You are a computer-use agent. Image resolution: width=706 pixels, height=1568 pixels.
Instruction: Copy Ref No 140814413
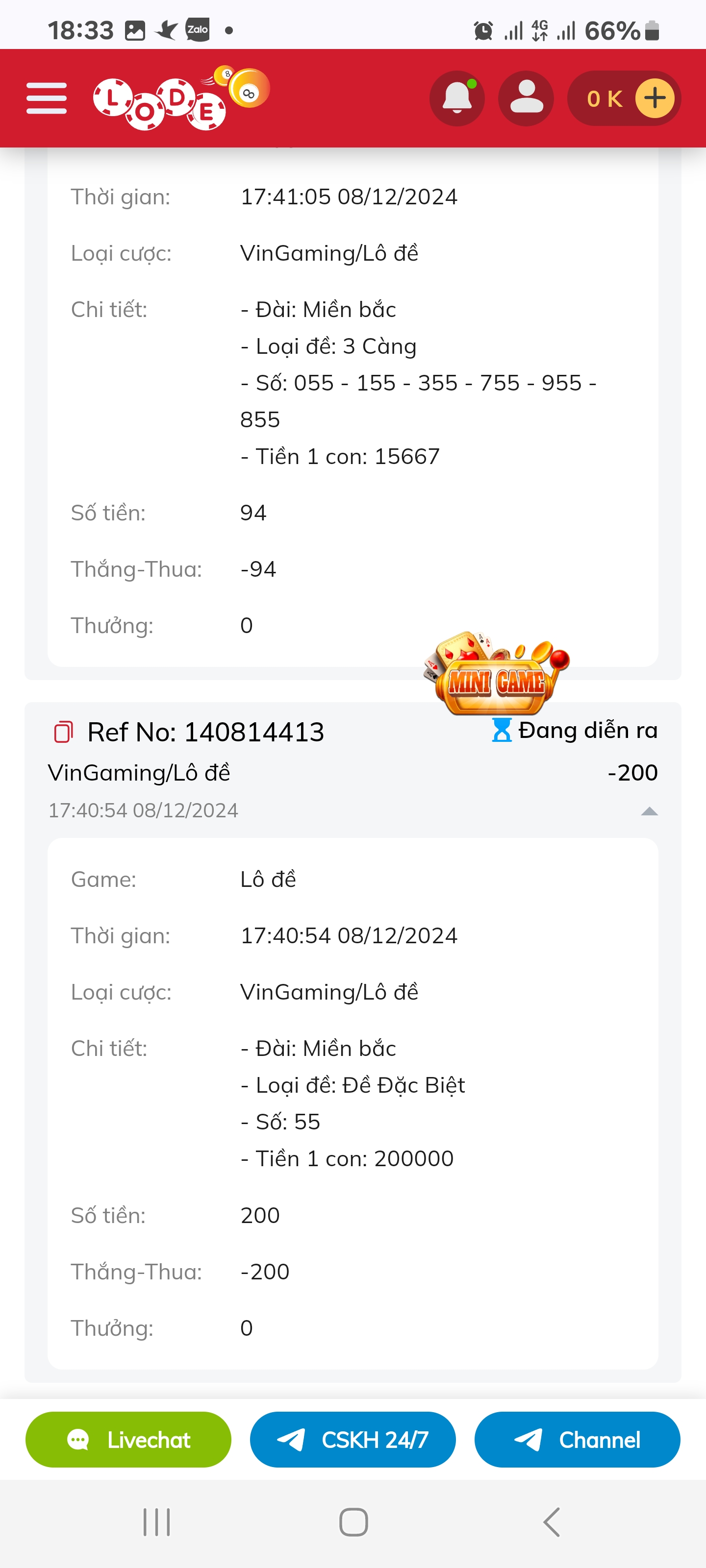63,732
